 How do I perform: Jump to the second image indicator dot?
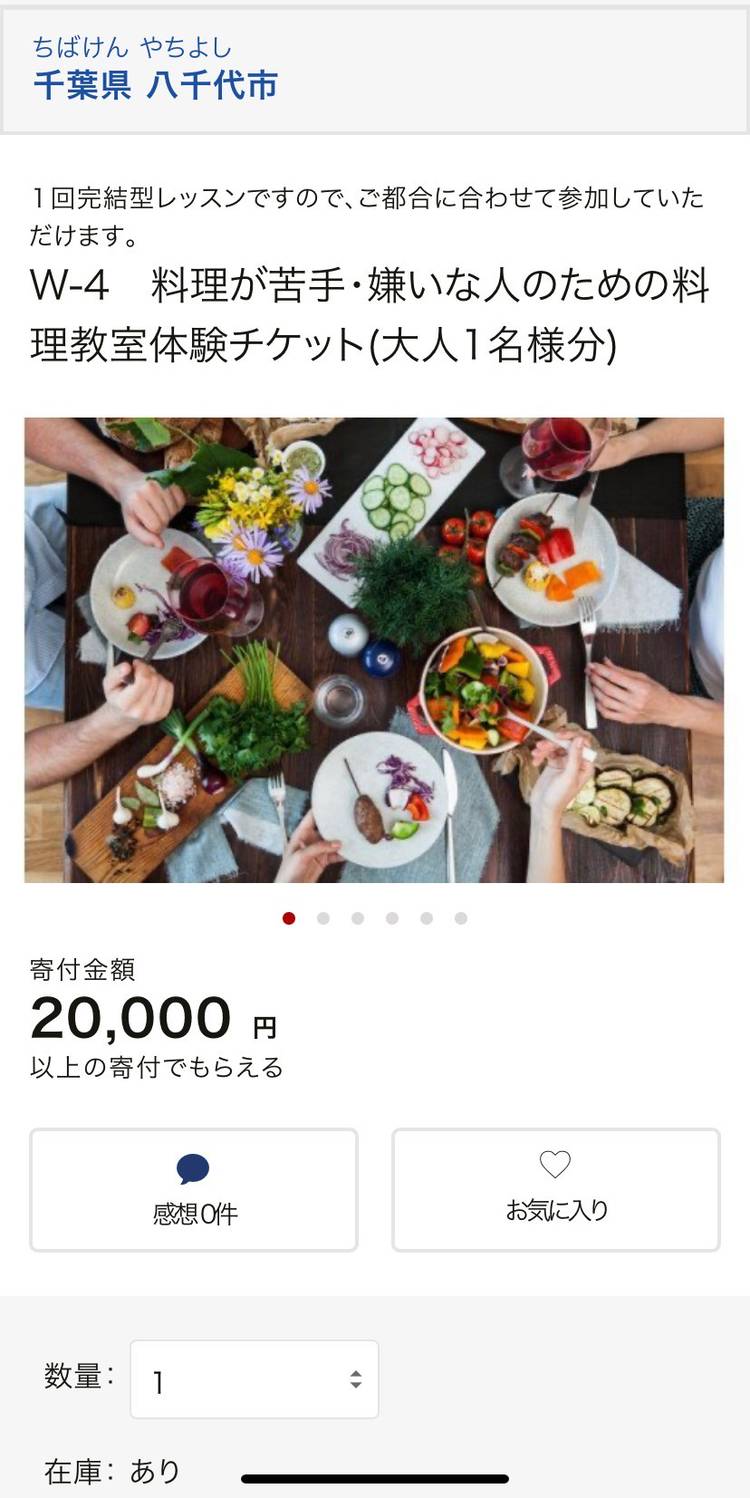click(323, 918)
